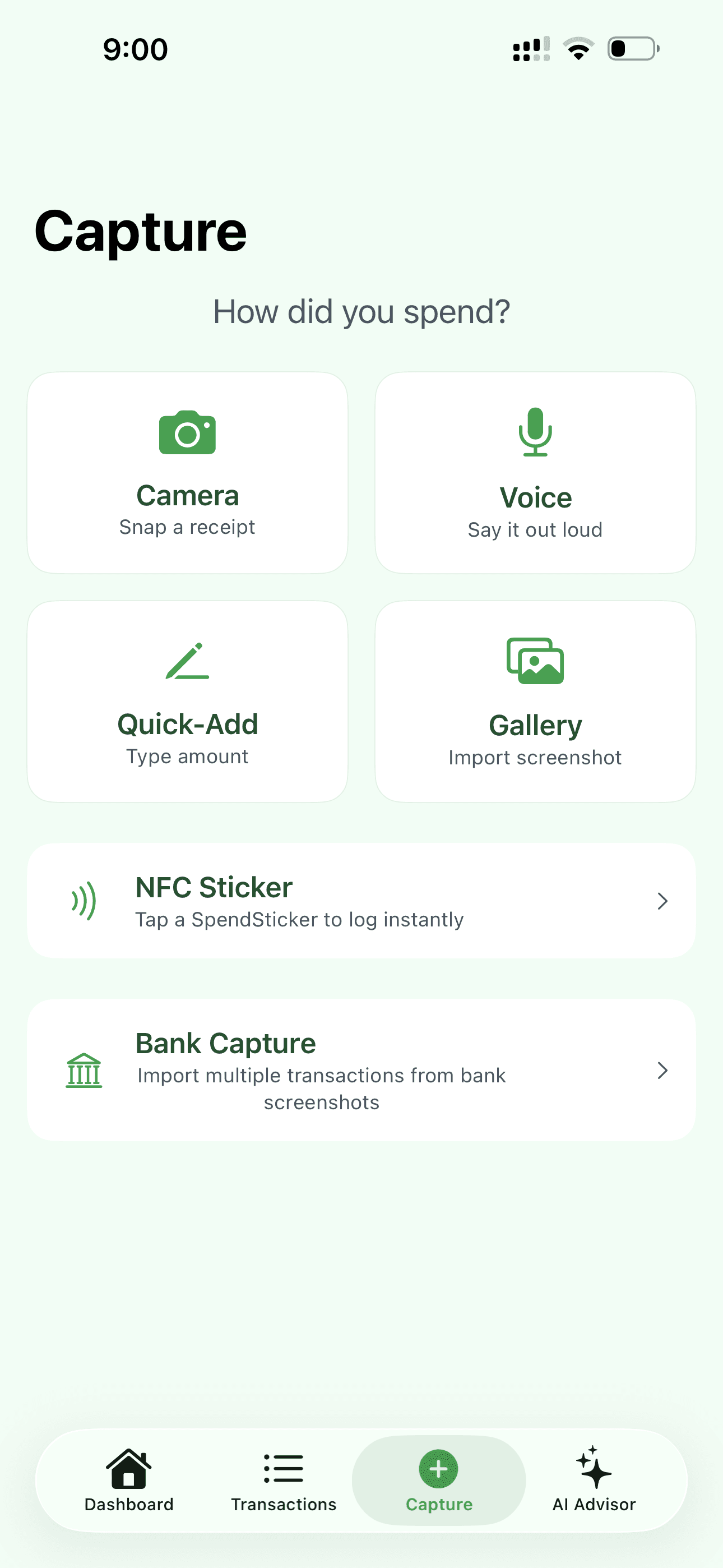The height and width of the screenshot is (1568, 723).
Task: Tap the Transactions list icon
Action: pyautogui.click(x=284, y=1467)
